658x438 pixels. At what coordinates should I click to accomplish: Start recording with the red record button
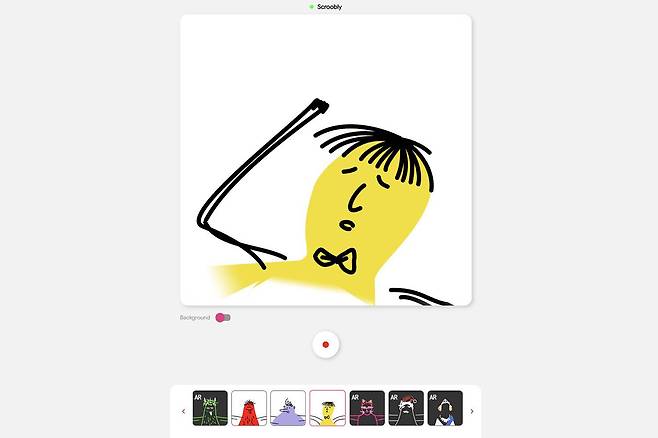[325, 344]
